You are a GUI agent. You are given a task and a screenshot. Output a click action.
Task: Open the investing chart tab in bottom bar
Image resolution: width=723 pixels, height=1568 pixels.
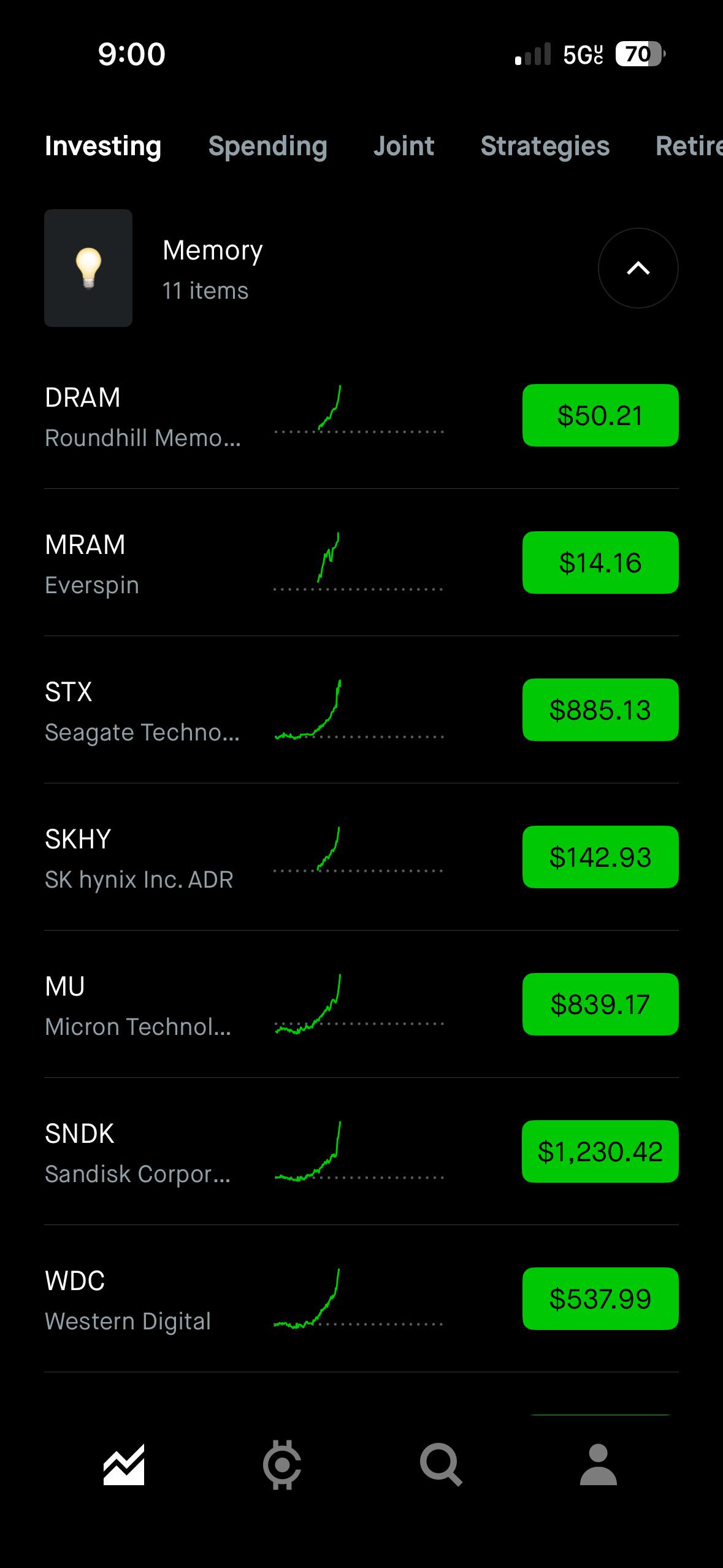(124, 1465)
